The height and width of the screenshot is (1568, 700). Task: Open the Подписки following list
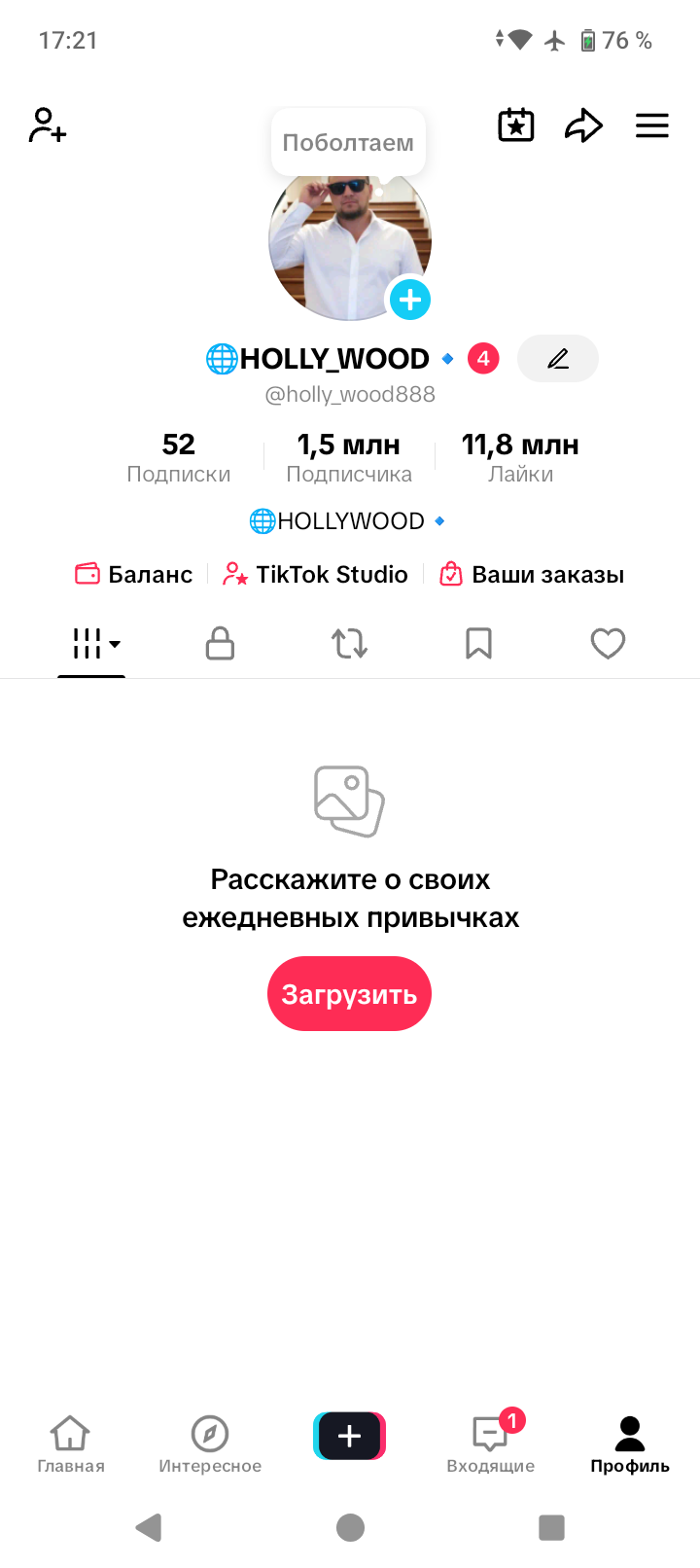coord(179,458)
